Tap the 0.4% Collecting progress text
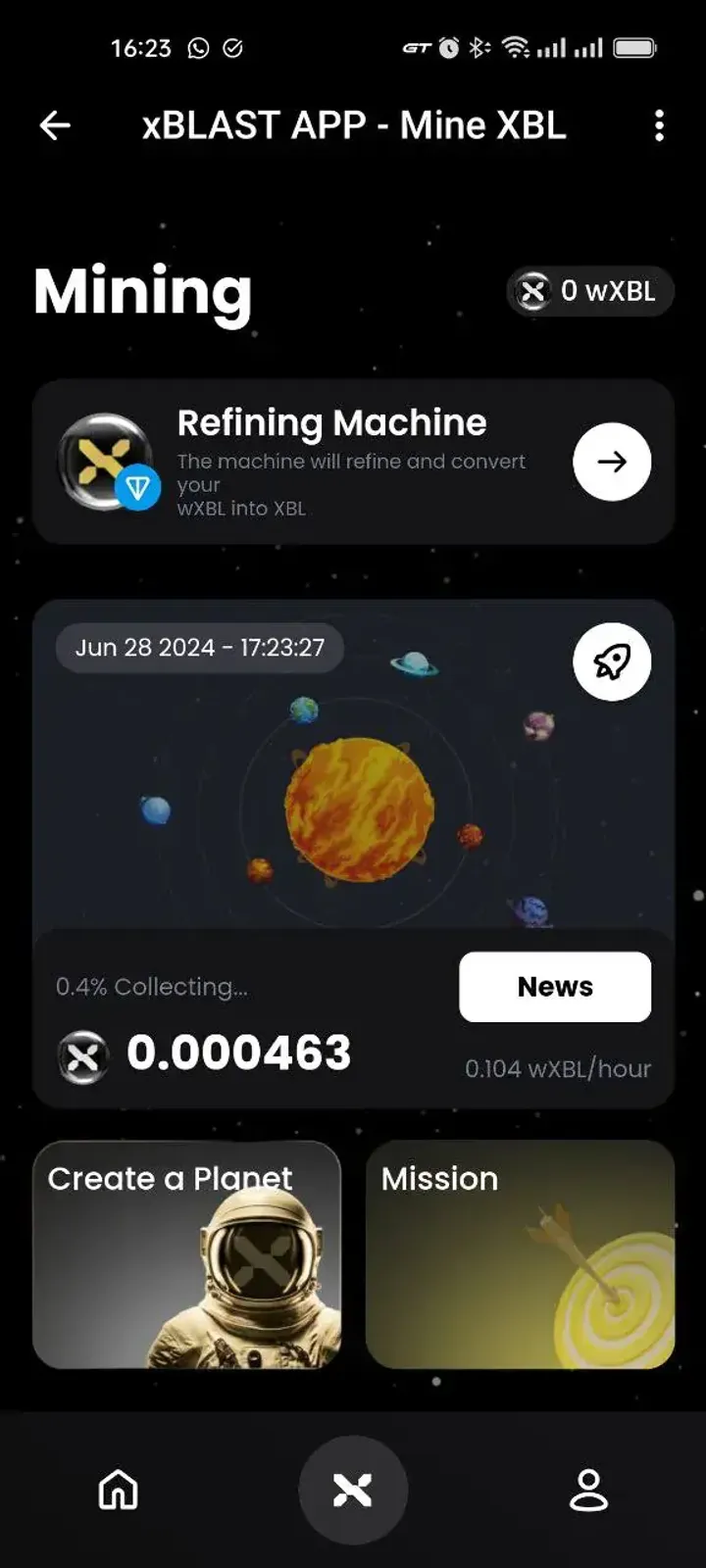 click(x=151, y=987)
